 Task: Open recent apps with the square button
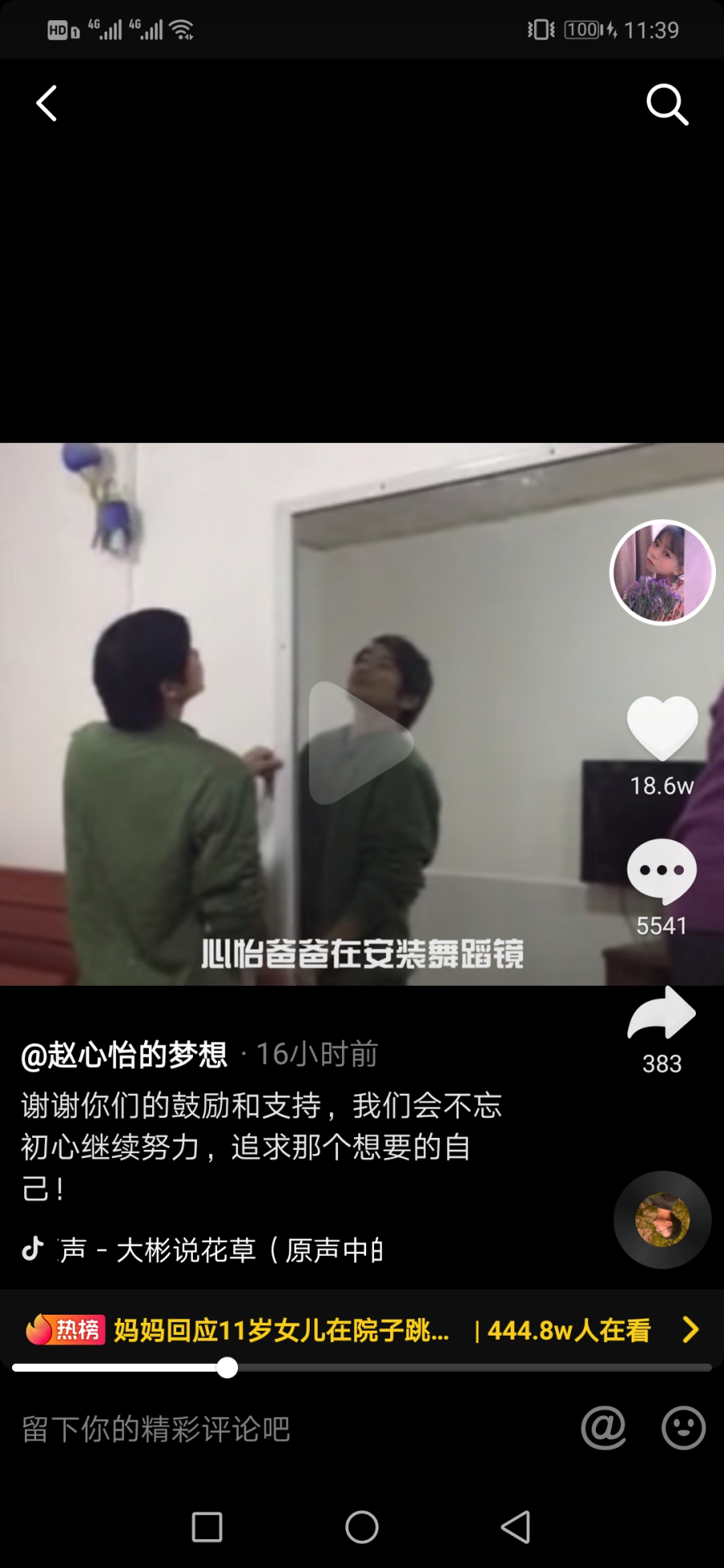tap(207, 1527)
